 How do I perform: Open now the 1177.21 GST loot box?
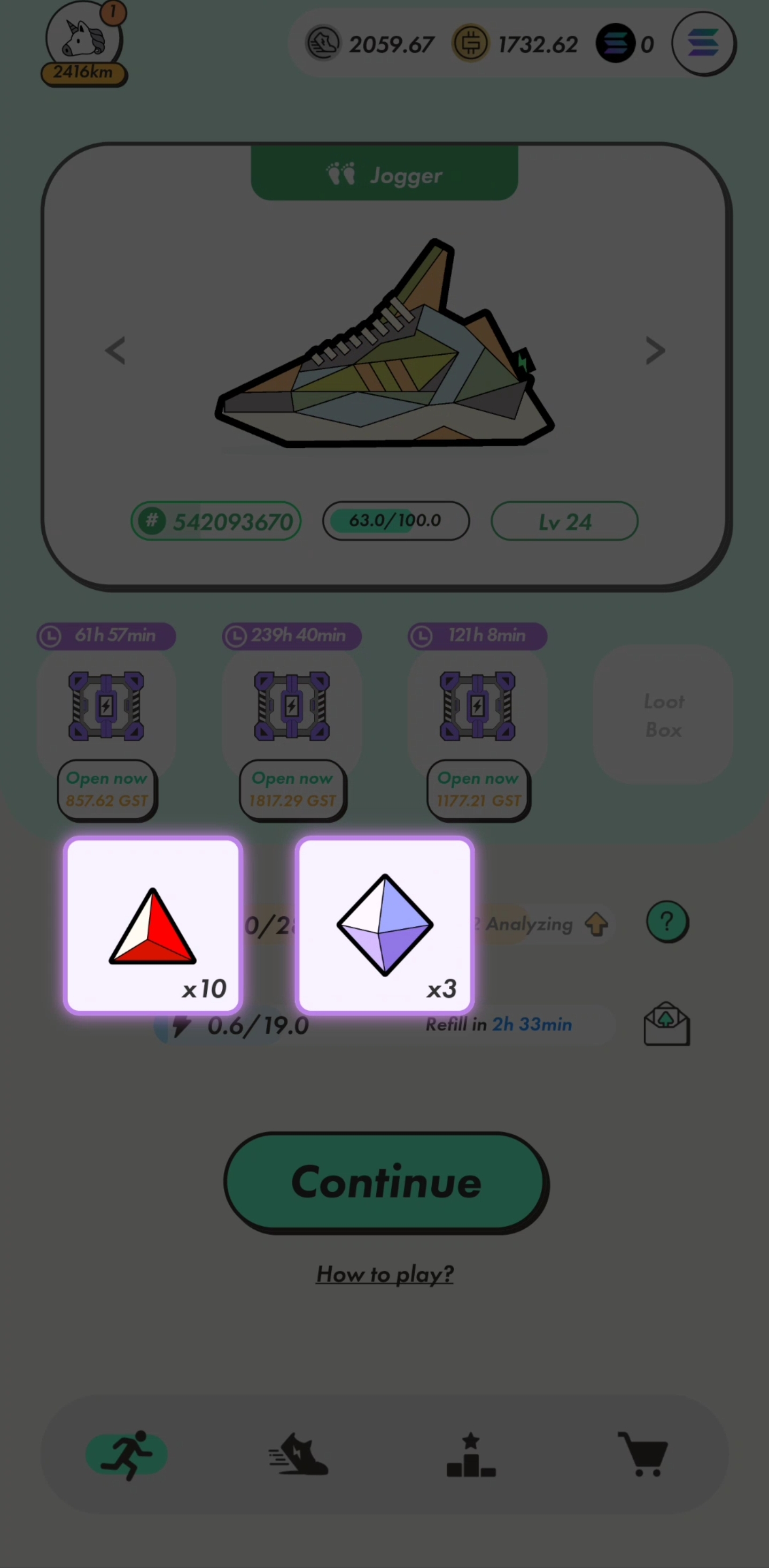pos(479,790)
